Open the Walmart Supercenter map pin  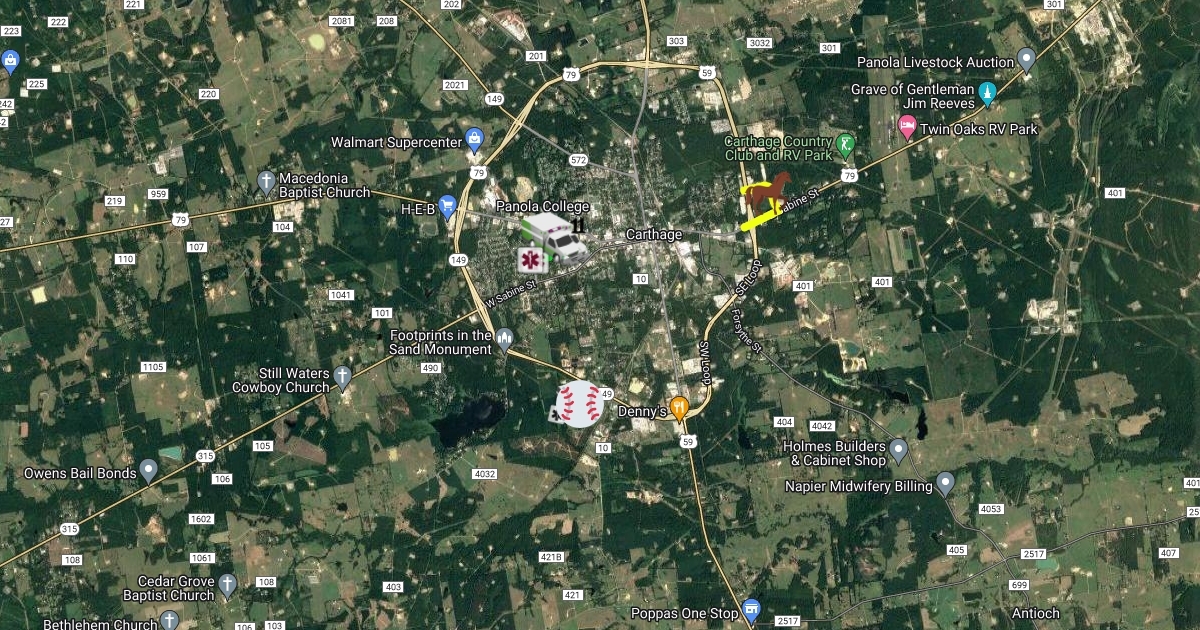pos(475,138)
